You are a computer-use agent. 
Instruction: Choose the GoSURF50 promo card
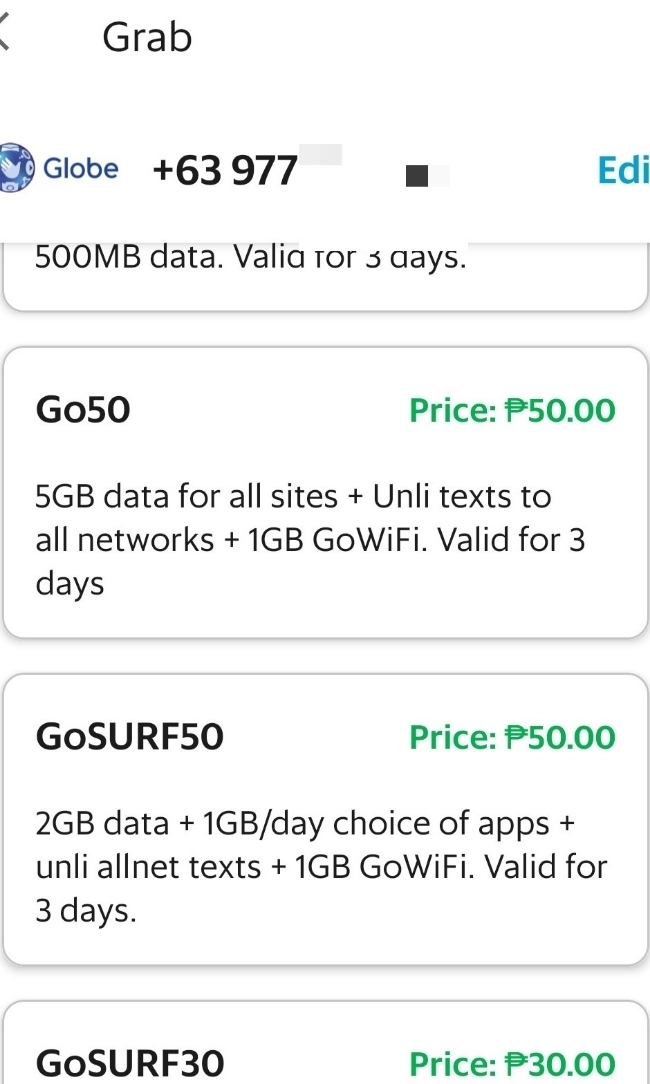click(325, 819)
